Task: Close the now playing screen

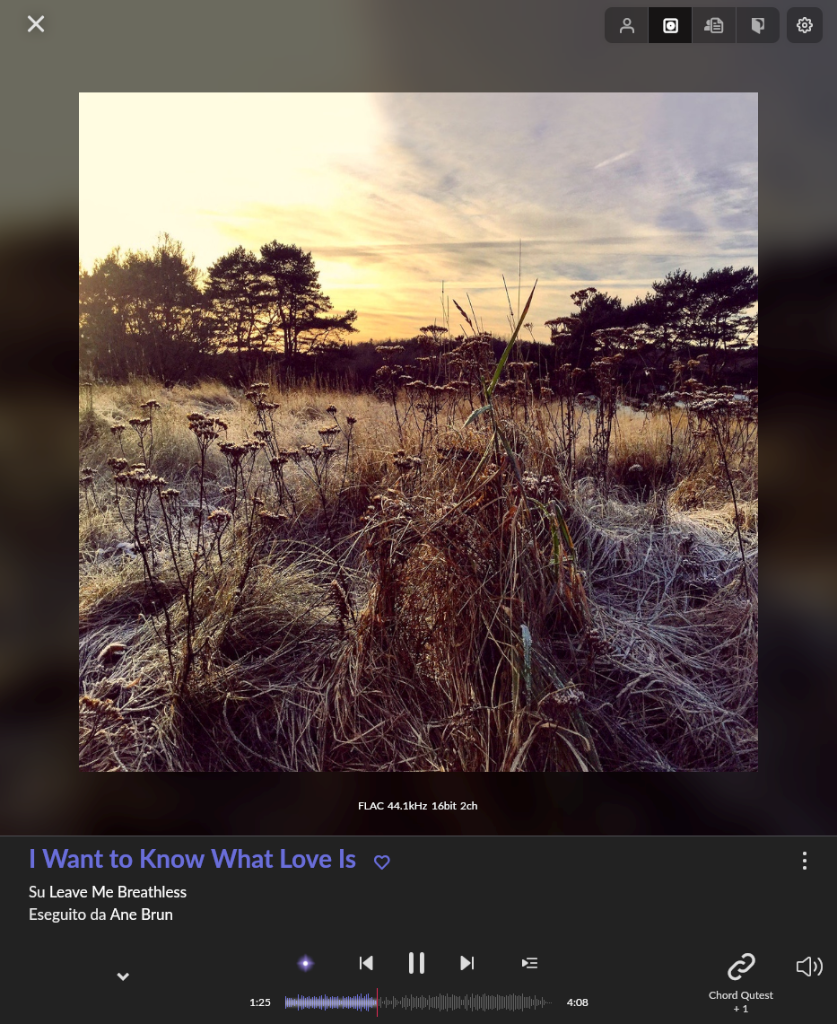Action: pos(36,24)
